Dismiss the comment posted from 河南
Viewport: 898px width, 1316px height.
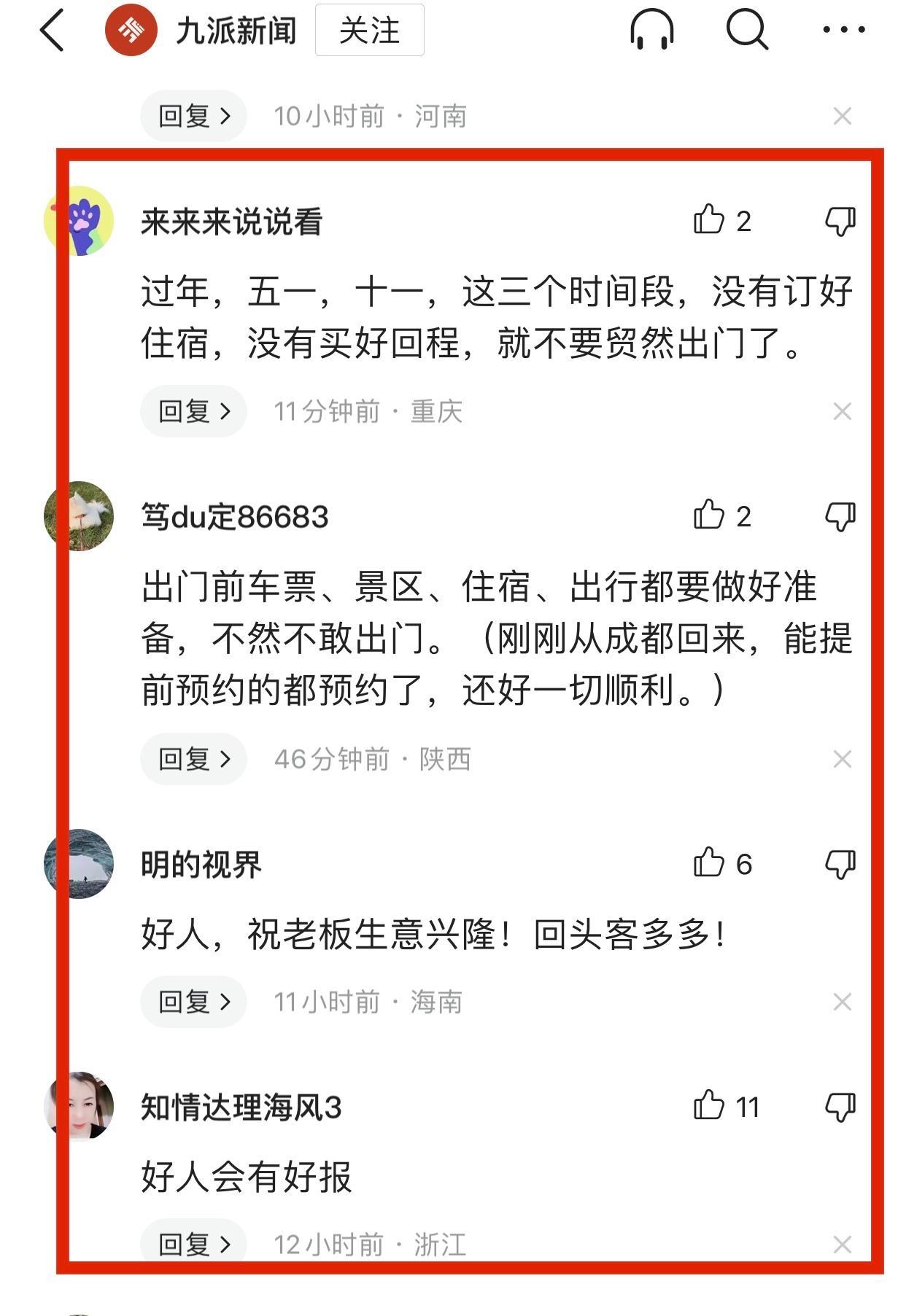pos(843,116)
